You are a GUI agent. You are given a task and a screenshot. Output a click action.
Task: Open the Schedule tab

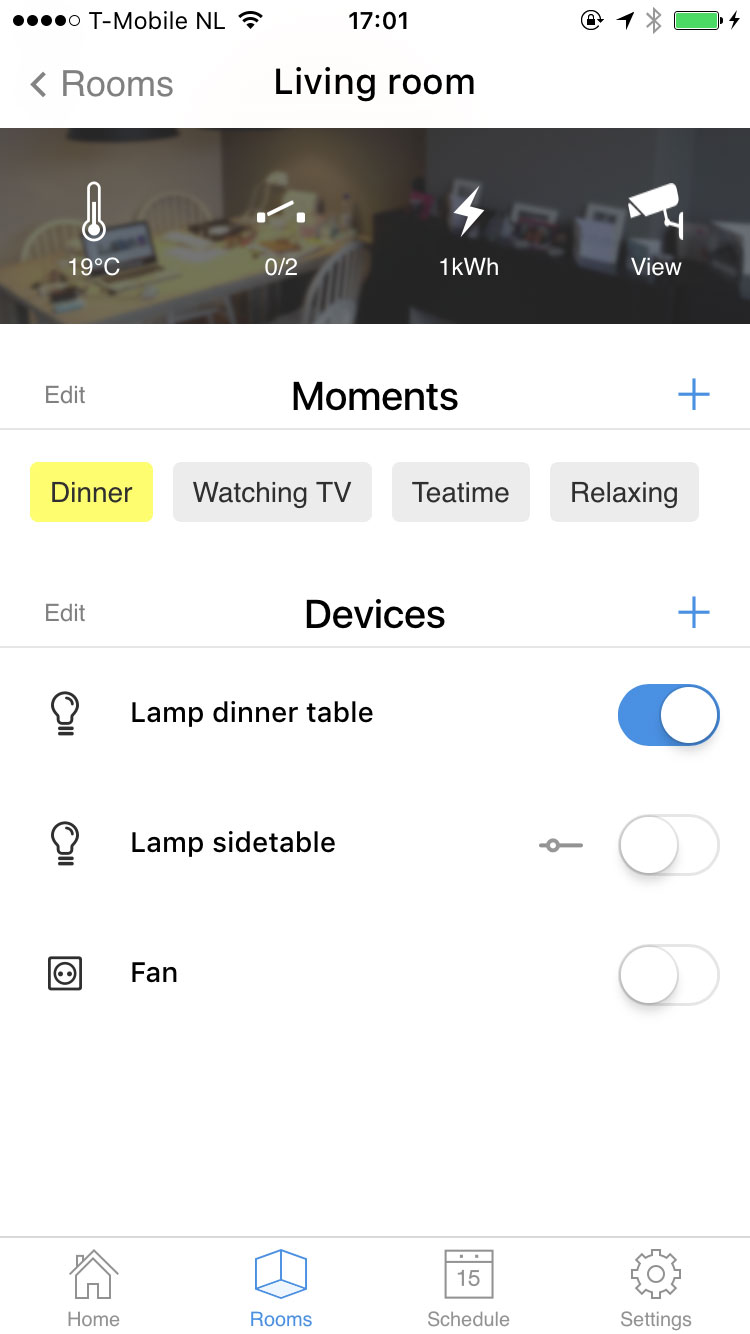coord(468,1288)
